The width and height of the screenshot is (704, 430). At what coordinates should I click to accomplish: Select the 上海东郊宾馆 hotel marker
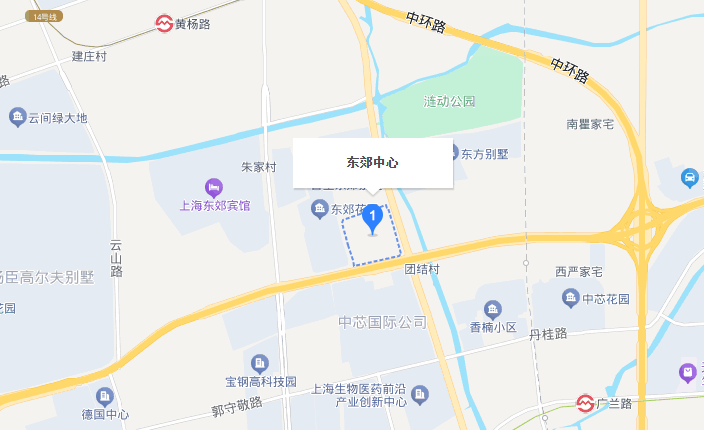click(213, 187)
